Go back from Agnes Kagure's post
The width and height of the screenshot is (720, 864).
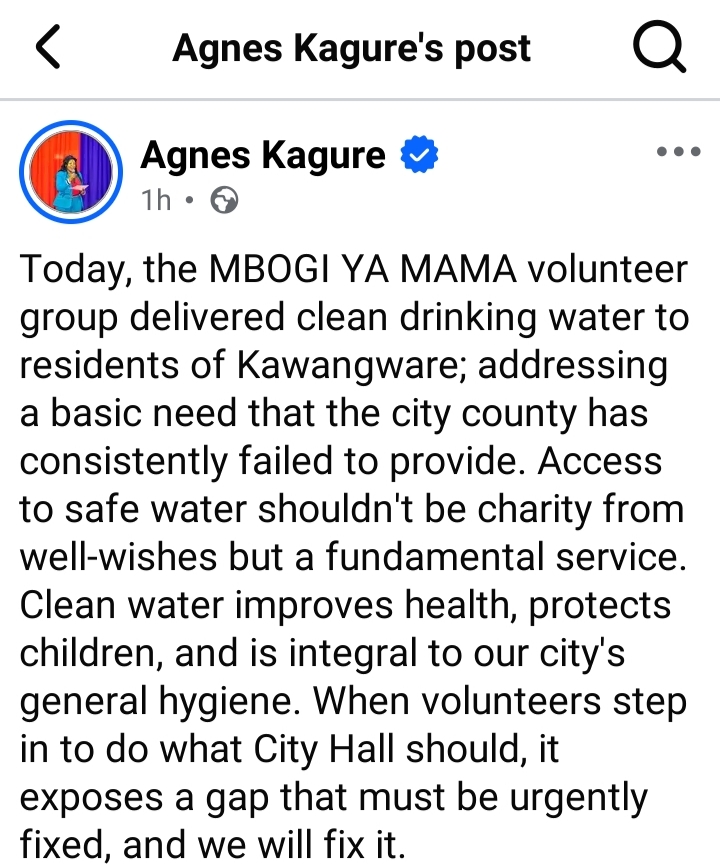[48, 48]
